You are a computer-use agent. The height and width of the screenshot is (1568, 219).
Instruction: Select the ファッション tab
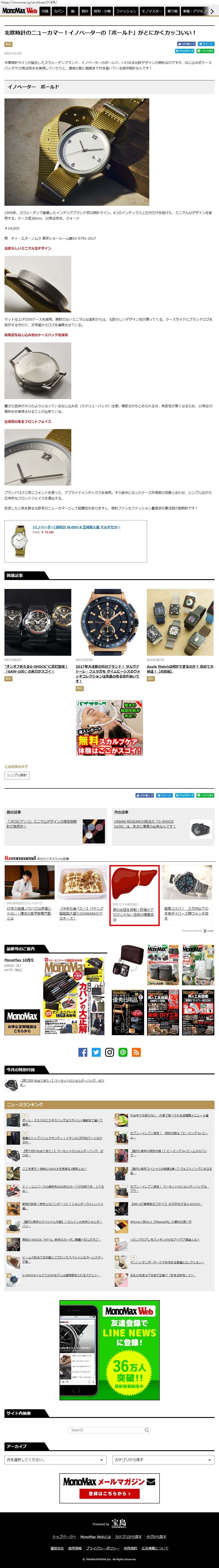point(126,11)
